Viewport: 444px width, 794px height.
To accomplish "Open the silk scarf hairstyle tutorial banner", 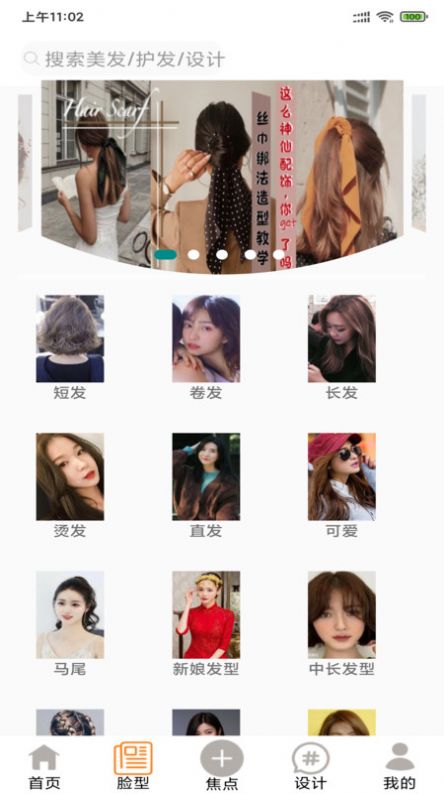I will [x=222, y=176].
